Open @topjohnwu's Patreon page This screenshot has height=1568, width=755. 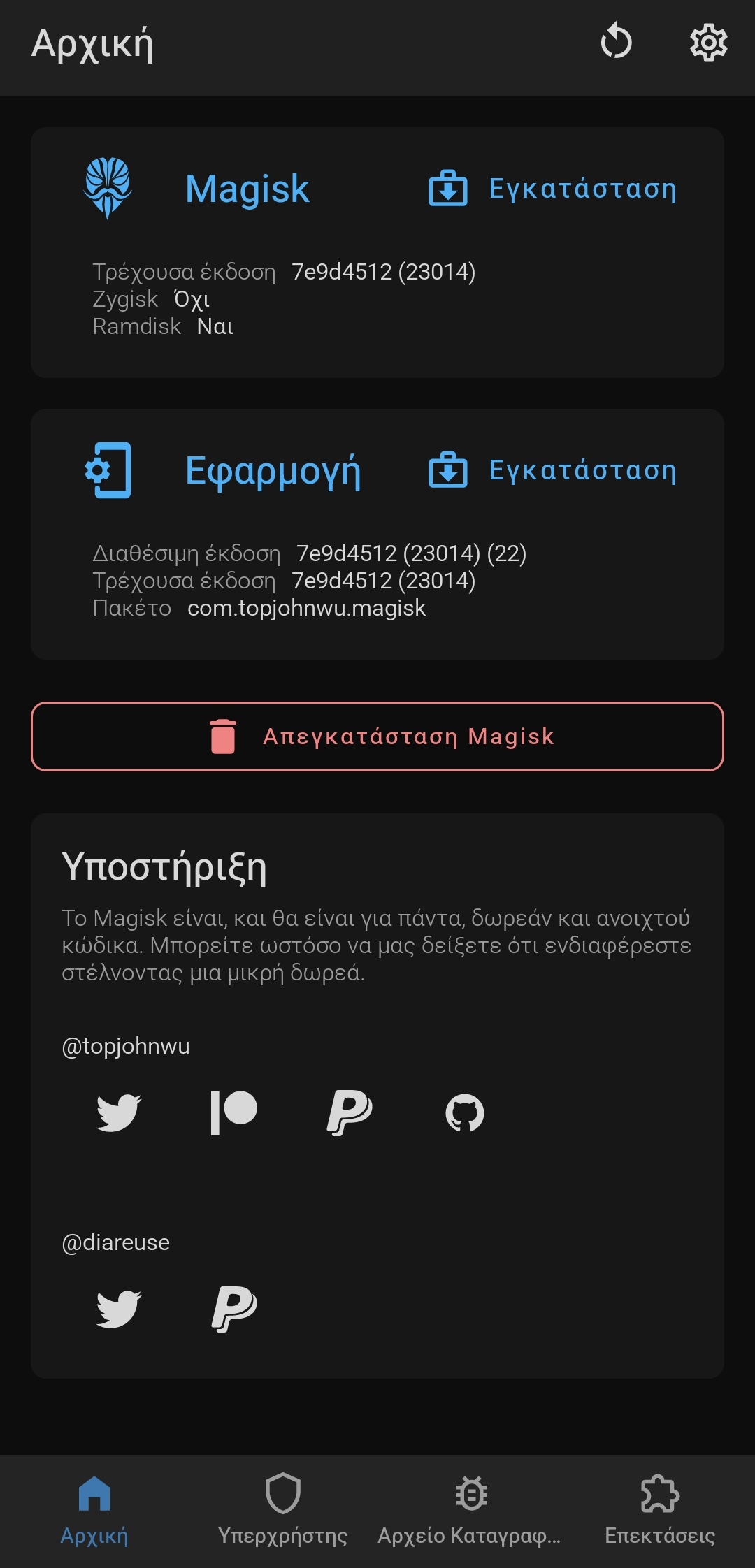(234, 1112)
